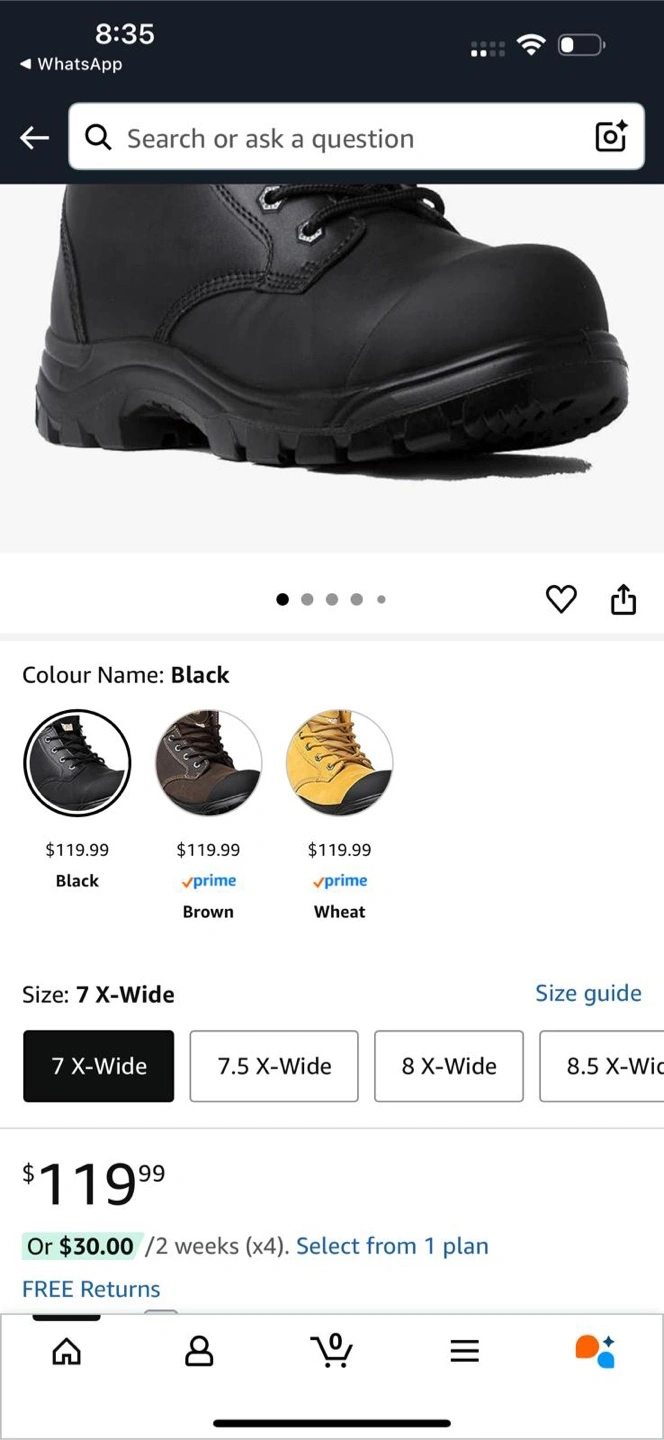This screenshot has height=1440, width=664.
Task: Select size 7.5 X-Wide
Action: (x=274, y=1066)
